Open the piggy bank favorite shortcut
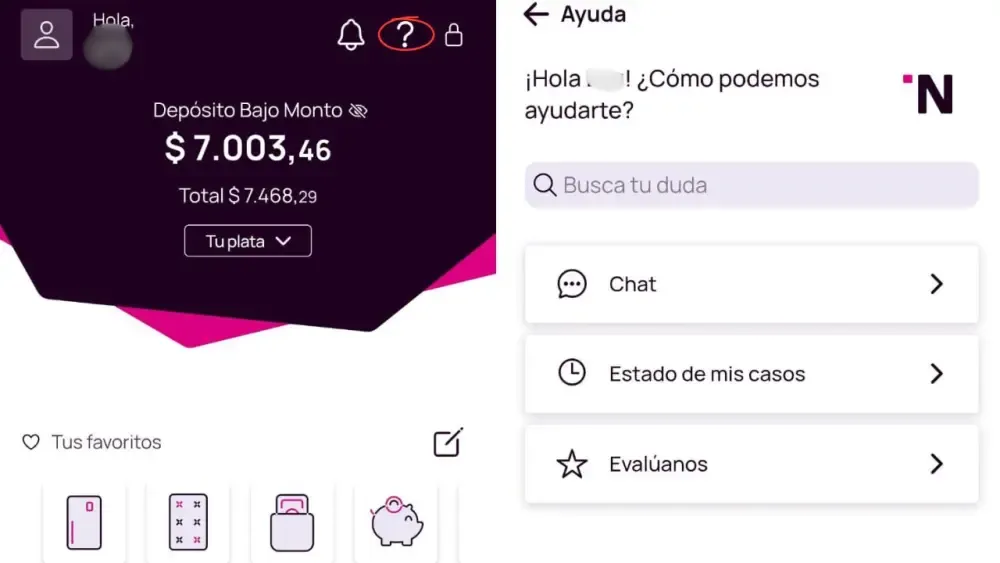1000x563 pixels. (397, 522)
